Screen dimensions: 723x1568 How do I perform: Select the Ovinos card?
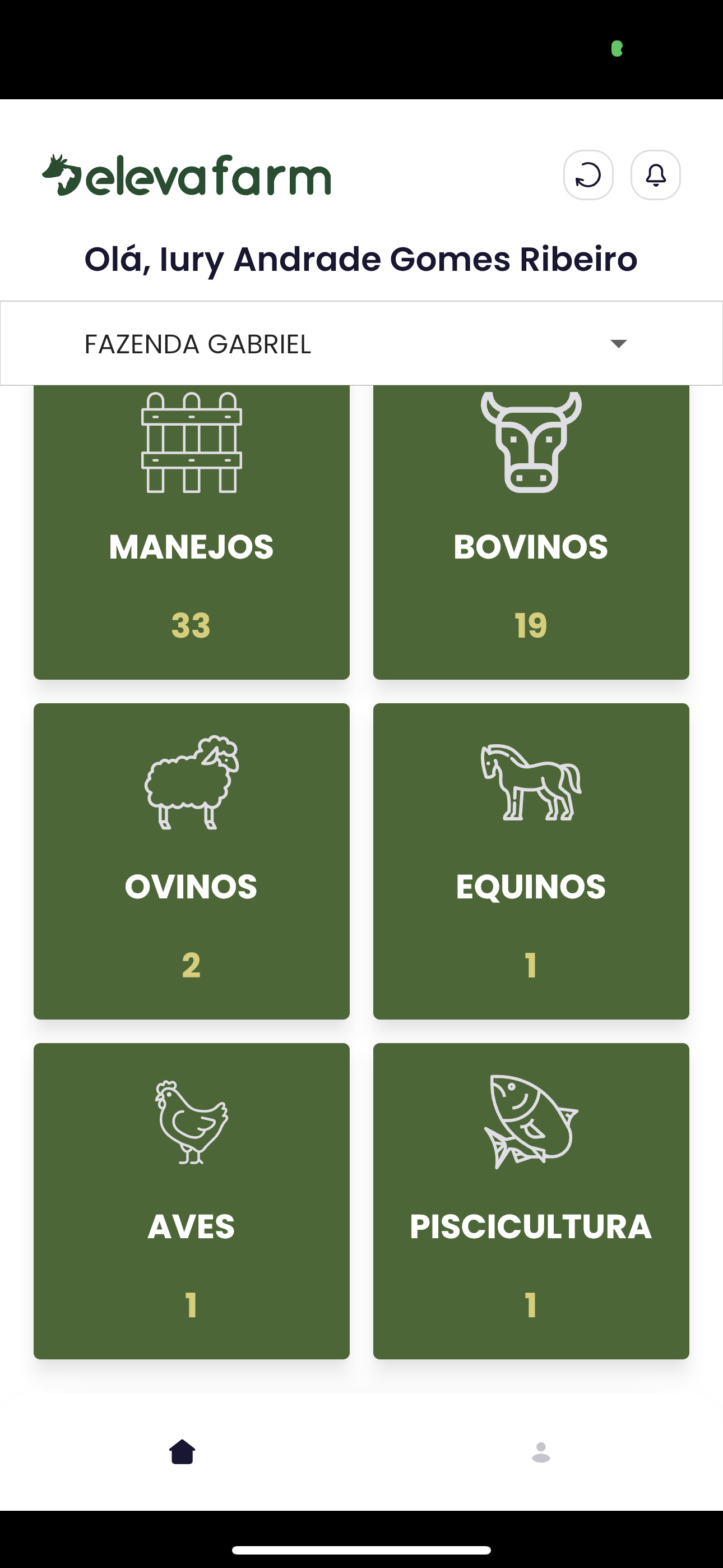(x=191, y=861)
